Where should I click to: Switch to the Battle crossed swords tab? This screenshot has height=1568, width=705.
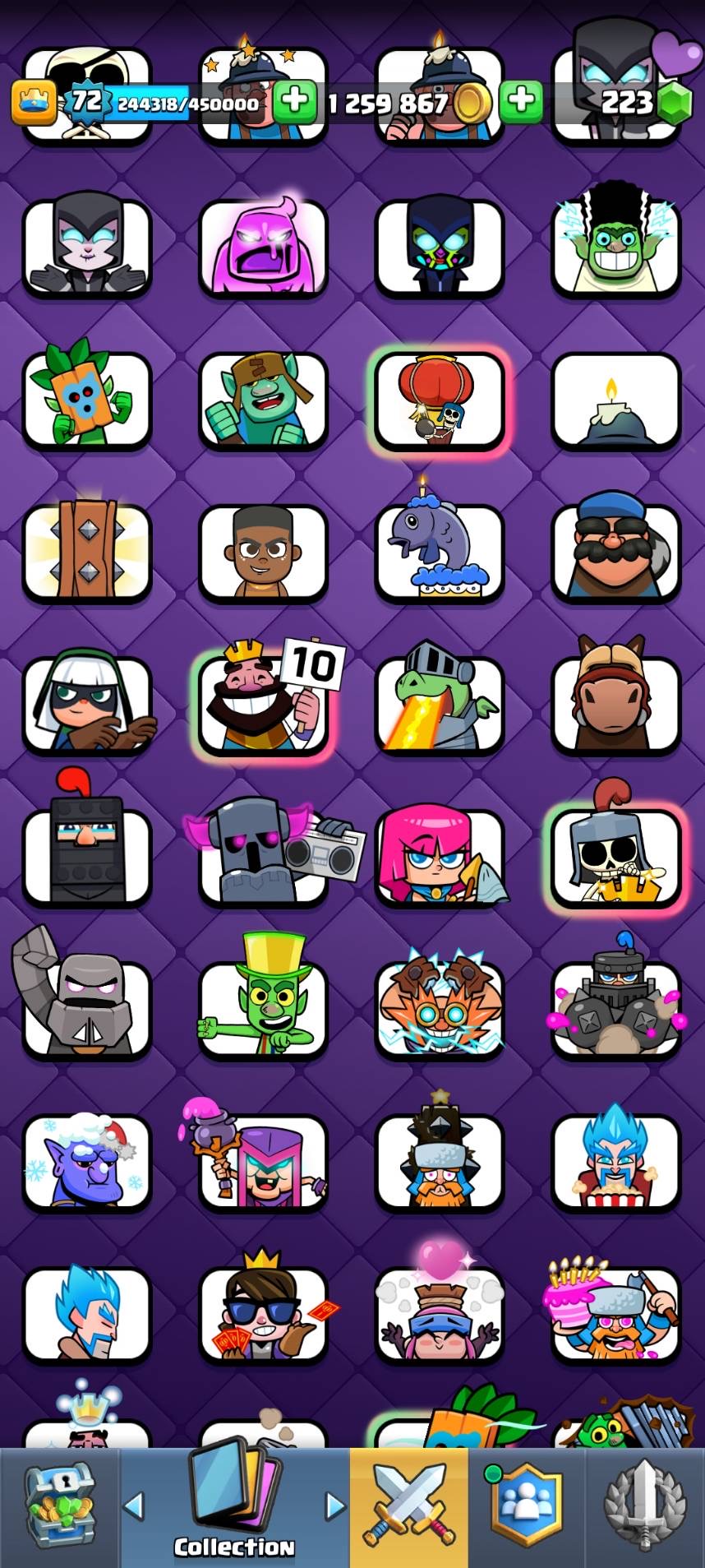[409, 1506]
